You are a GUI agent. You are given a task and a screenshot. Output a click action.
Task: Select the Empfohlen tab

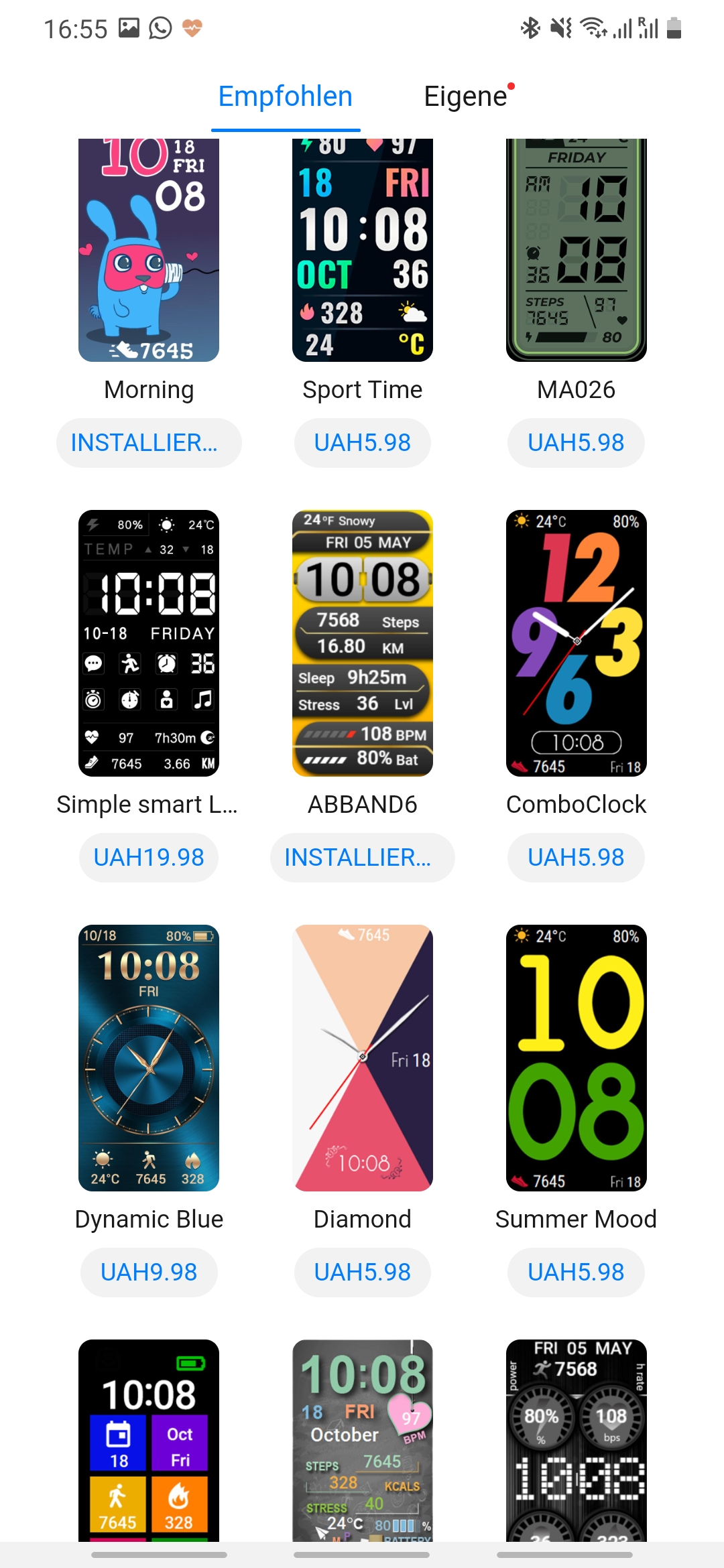[286, 96]
